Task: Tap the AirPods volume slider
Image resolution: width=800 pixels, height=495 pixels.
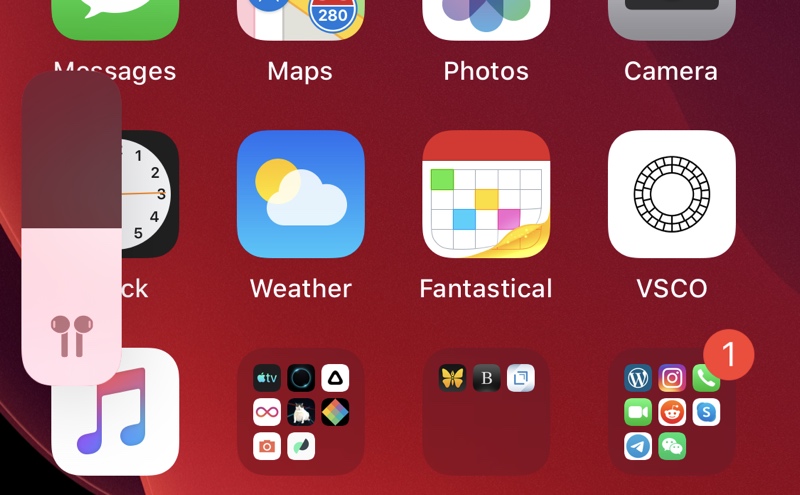Action: point(71,228)
